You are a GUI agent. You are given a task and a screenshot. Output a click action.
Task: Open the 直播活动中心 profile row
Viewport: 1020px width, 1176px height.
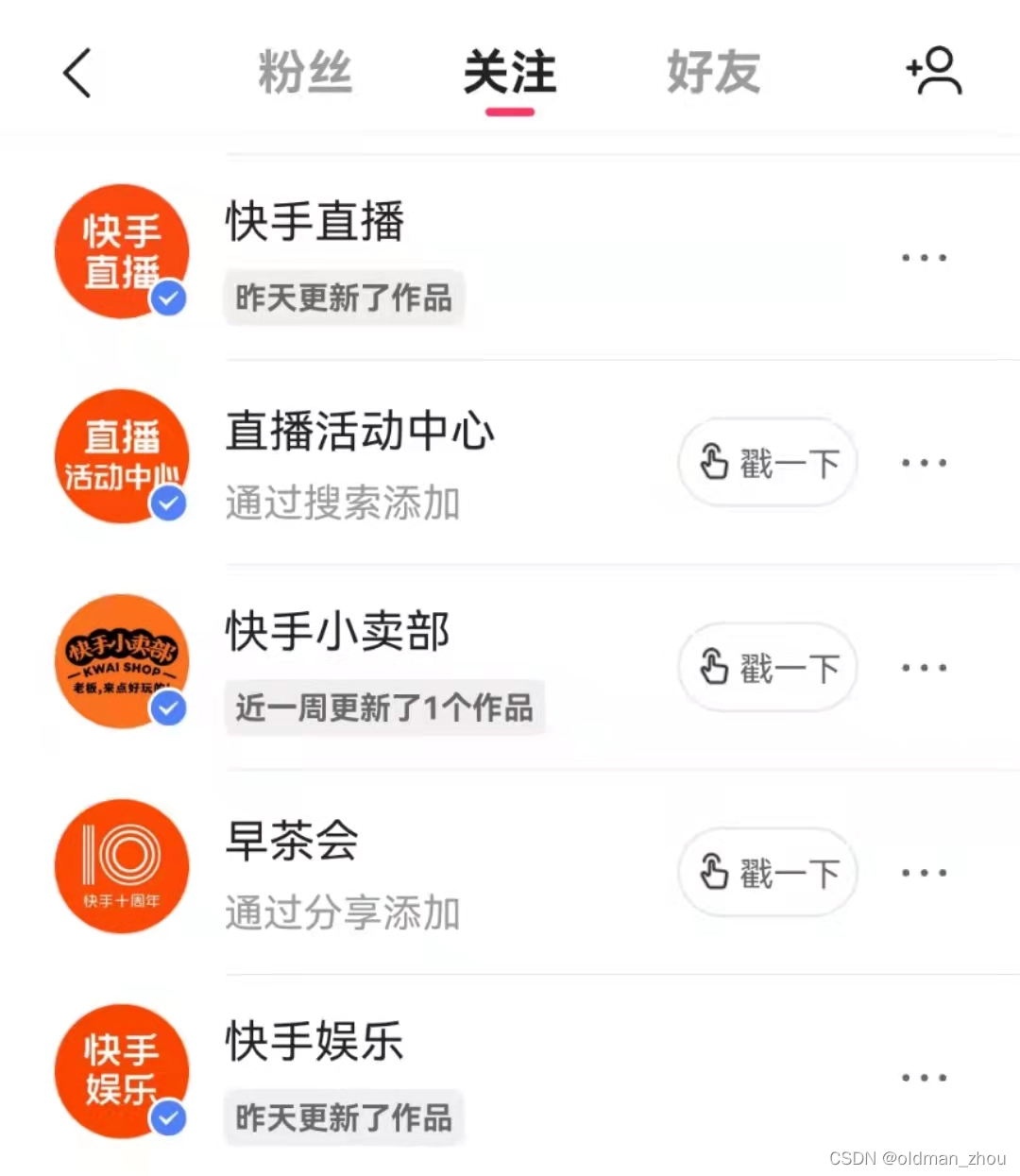360,432
